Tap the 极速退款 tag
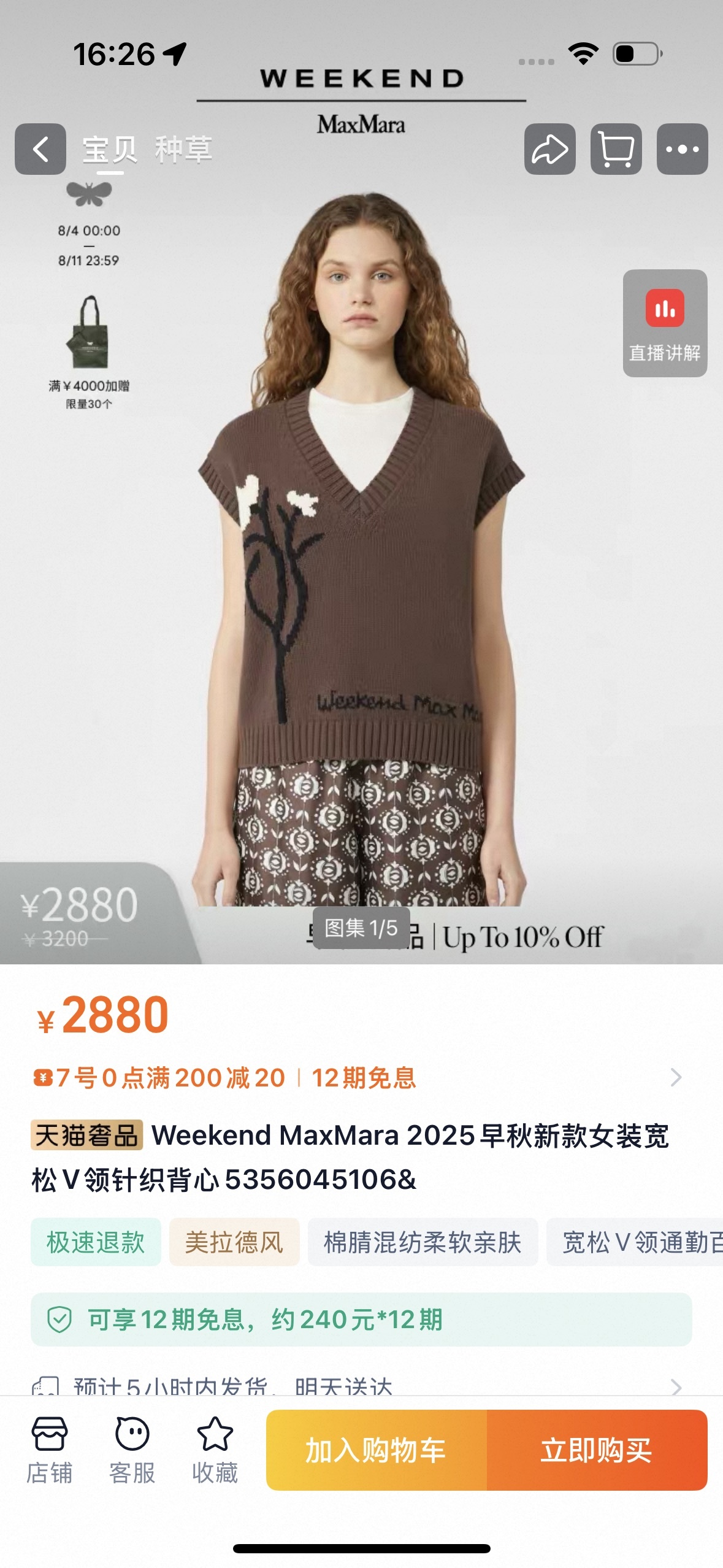Image resolution: width=723 pixels, height=1568 pixels. pos(96,1242)
